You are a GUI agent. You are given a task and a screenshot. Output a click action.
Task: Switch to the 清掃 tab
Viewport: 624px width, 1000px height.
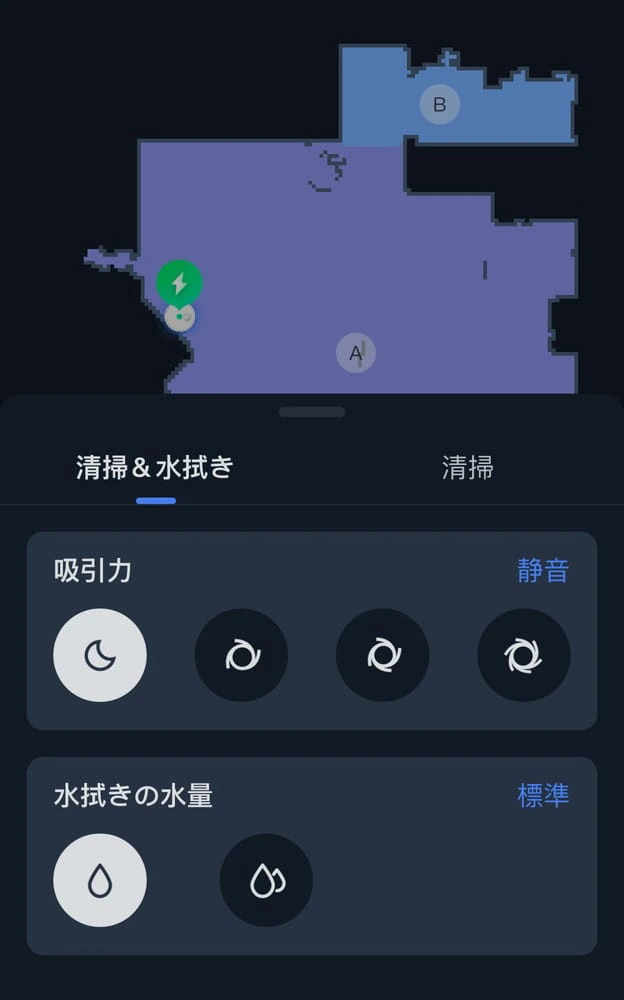pos(468,468)
